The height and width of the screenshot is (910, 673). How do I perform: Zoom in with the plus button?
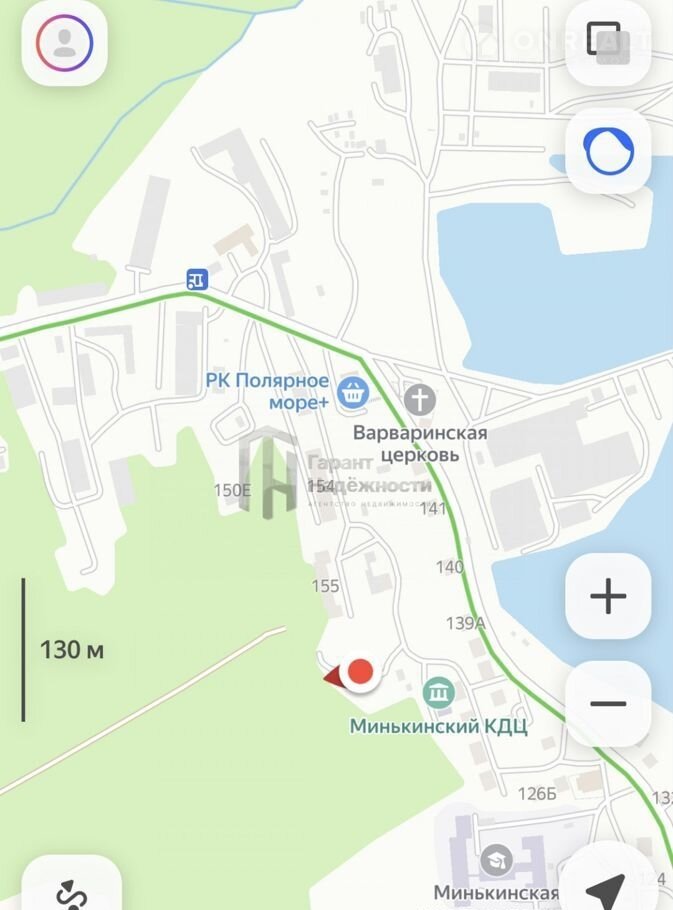pos(607,597)
